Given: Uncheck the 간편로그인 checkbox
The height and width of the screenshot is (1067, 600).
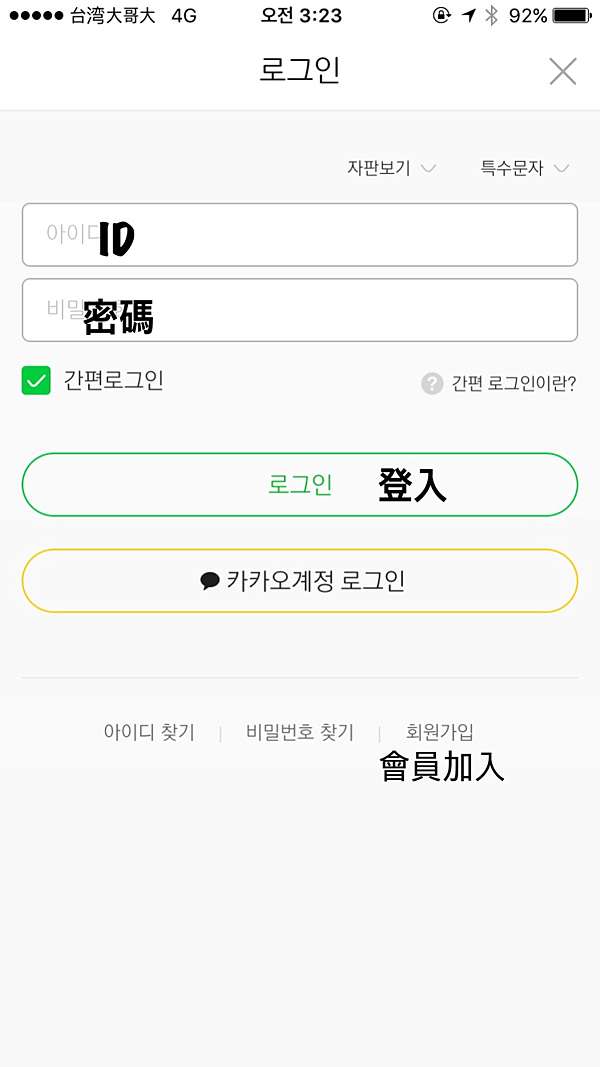Looking at the screenshot, I should tap(36, 380).
